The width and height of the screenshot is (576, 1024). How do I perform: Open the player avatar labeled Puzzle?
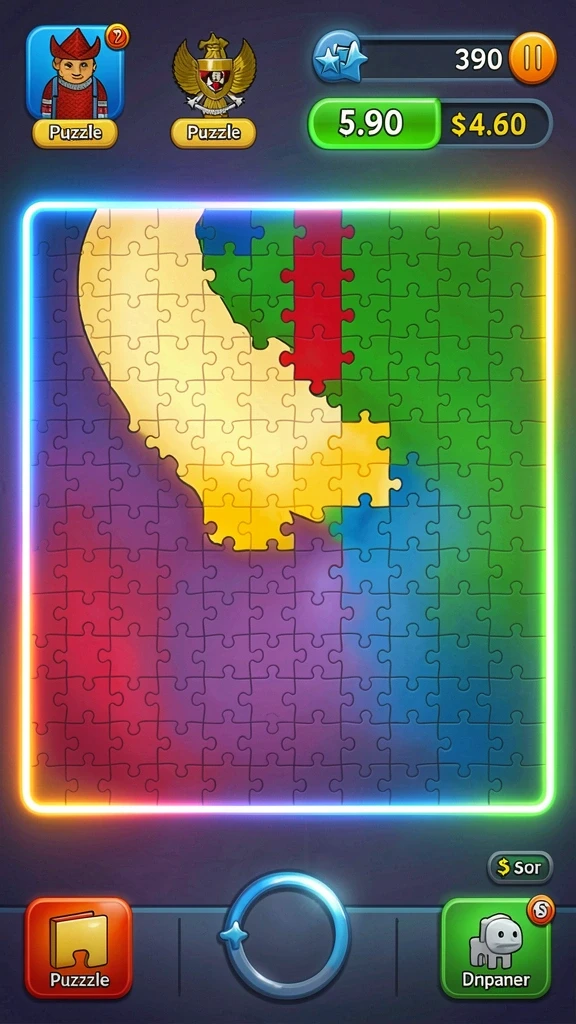[x=75, y=86]
